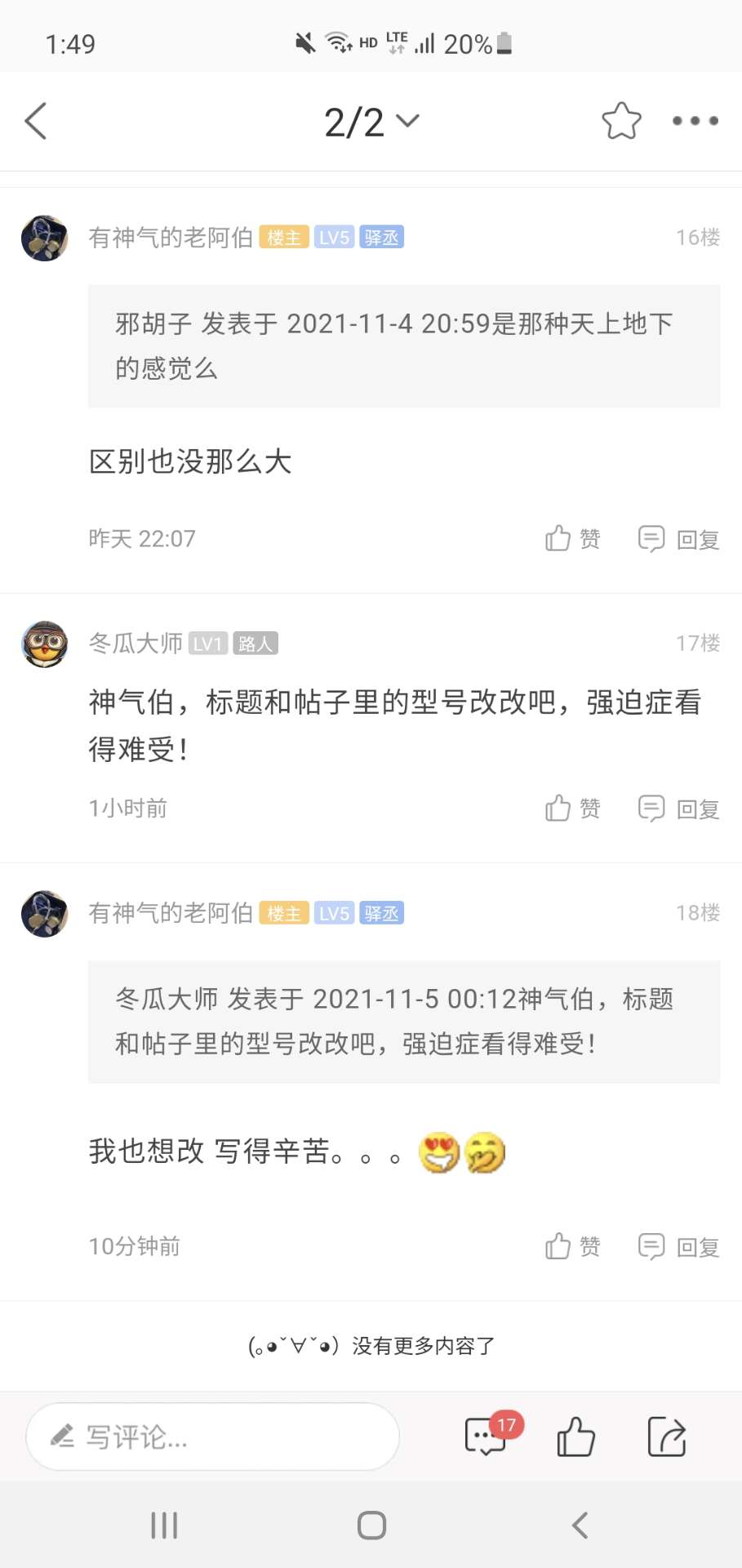This screenshot has width=742, height=1568.
Task: Like the post from the bottom bar
Action: (575, 1437)
